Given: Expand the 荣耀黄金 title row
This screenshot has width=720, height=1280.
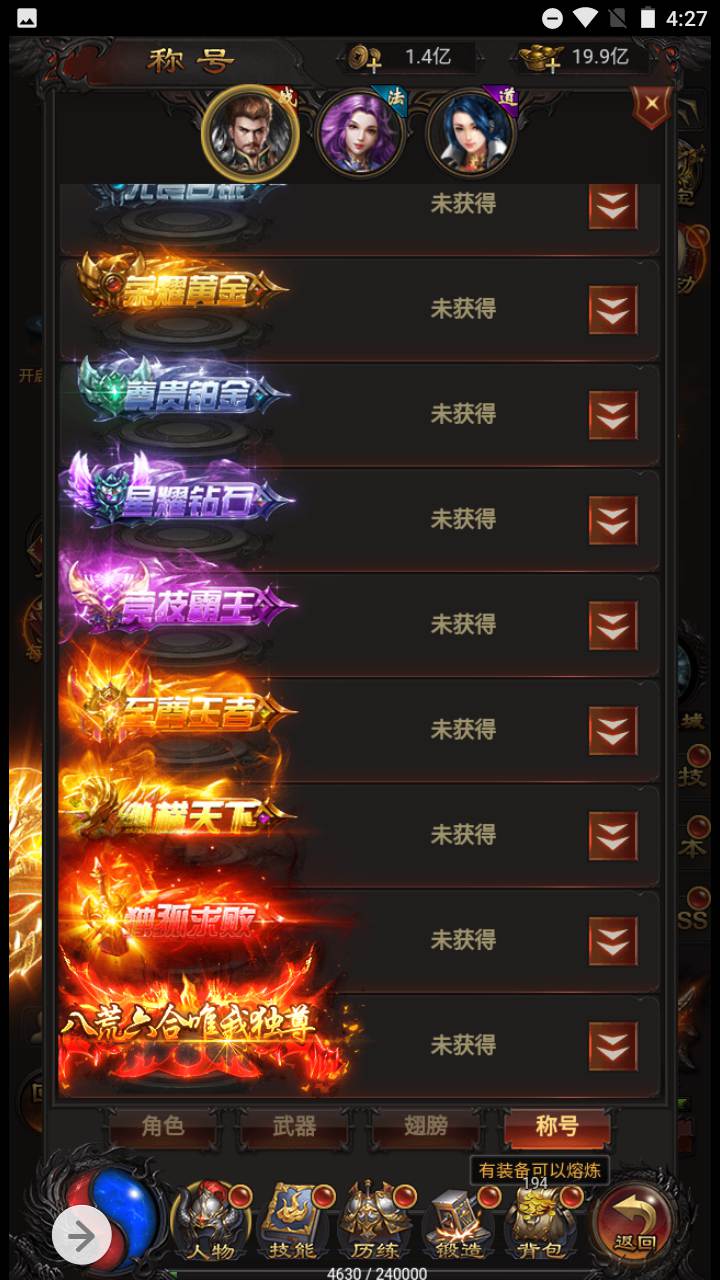Looking at the screenshot, I should (x=612, y=309).
